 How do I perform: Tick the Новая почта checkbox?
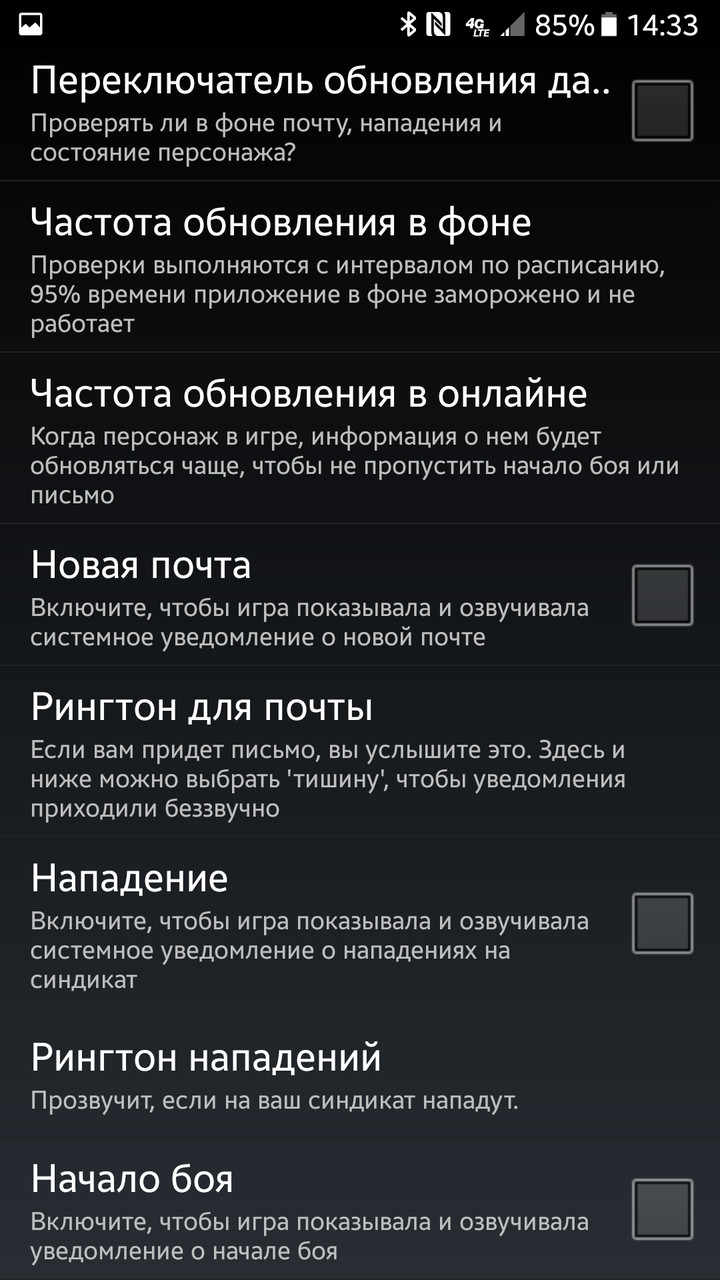662,595
